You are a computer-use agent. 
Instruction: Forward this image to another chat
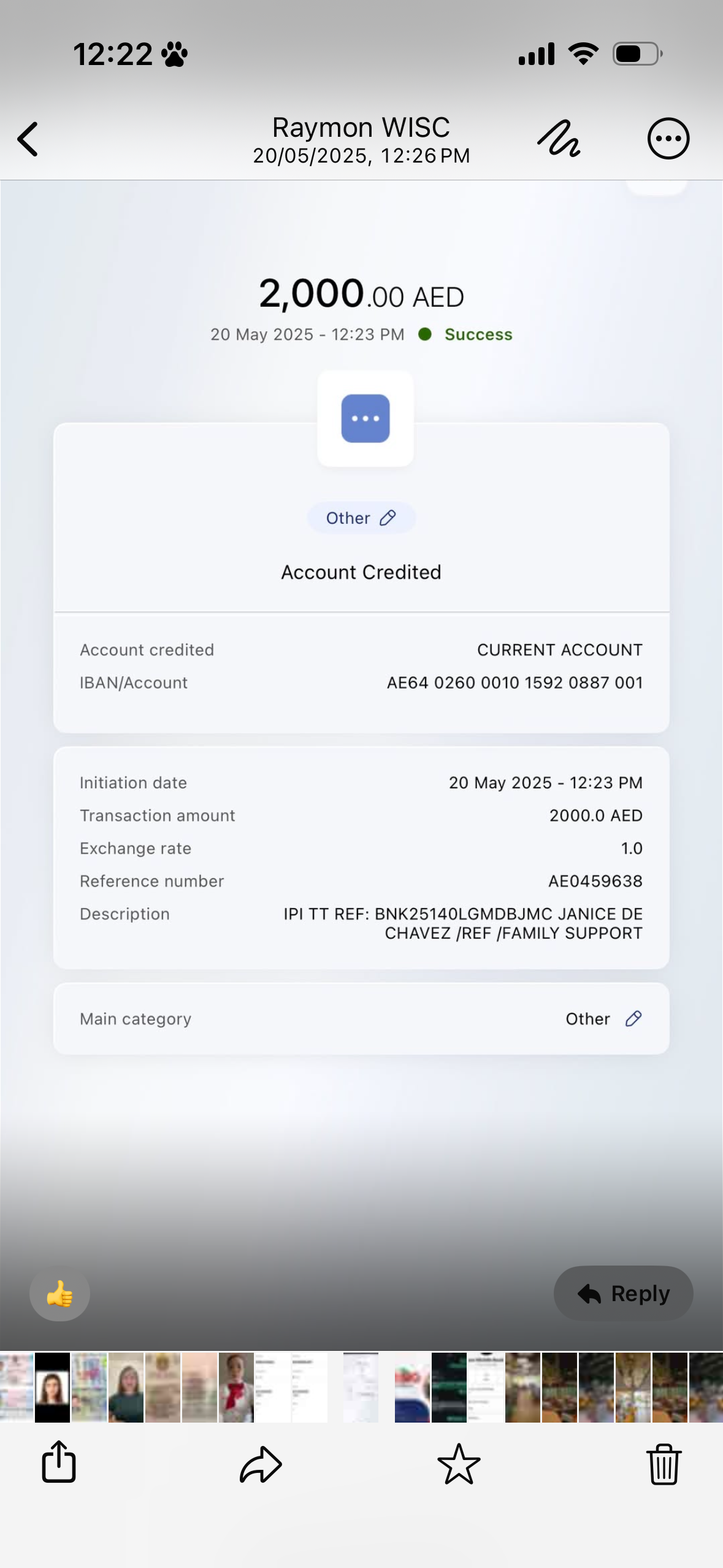point(261,1464)
